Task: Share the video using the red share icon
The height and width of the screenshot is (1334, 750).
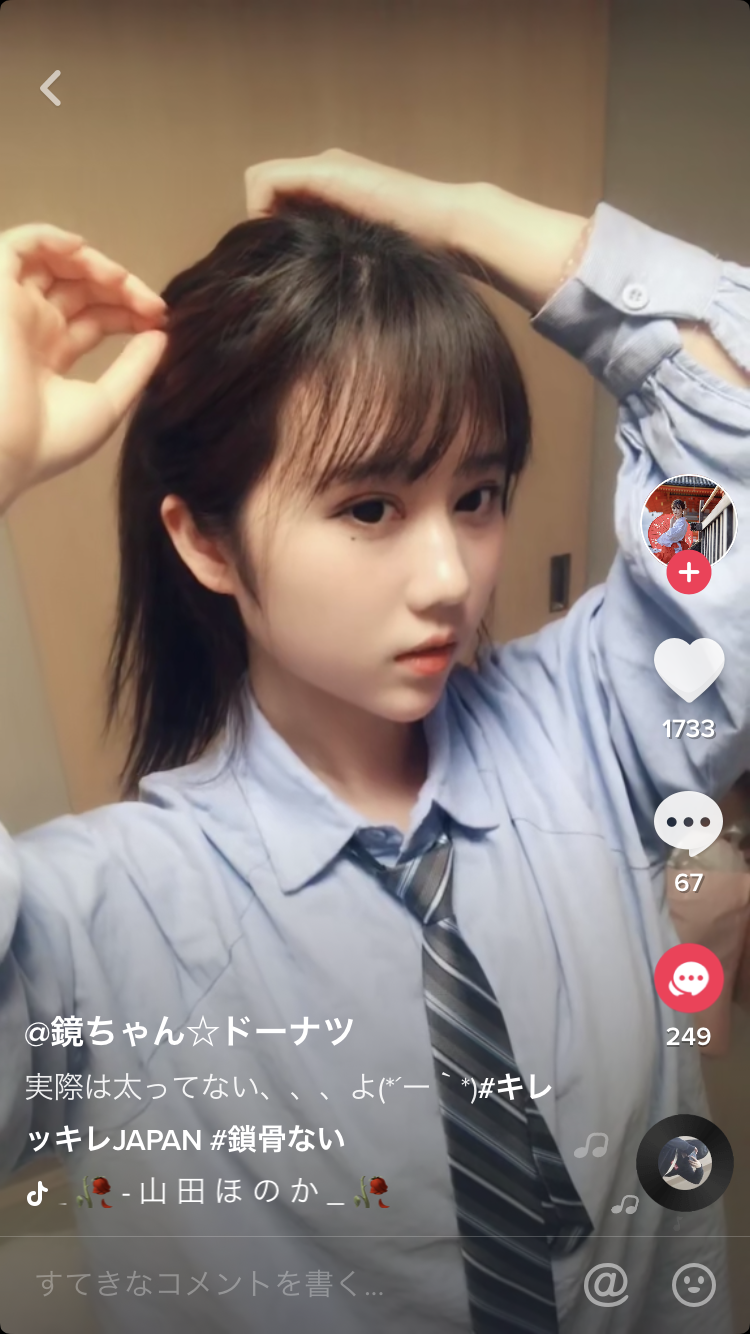Action: (x=688, y=978)
